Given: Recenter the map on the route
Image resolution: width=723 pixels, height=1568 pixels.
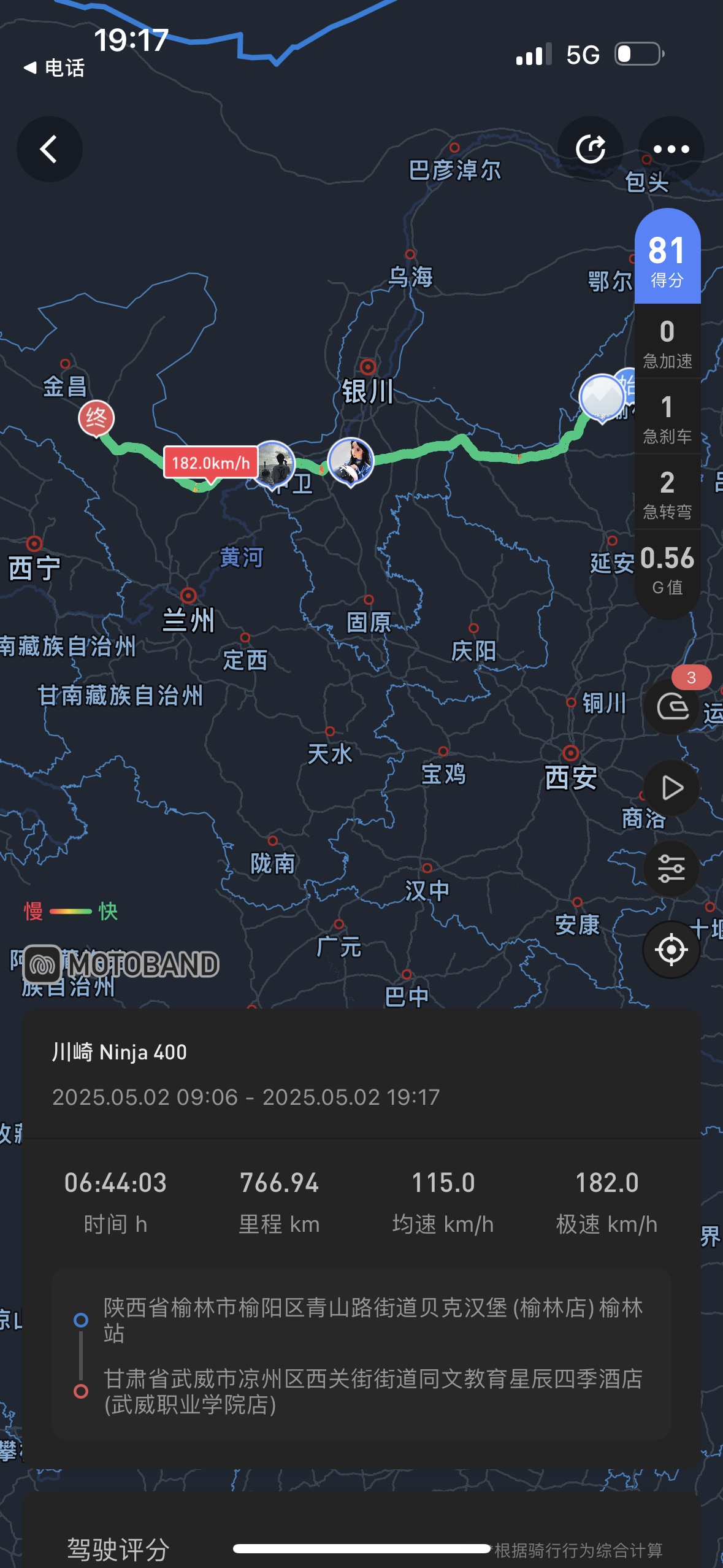Looking at the screenshot, I should tap(671, 950).
